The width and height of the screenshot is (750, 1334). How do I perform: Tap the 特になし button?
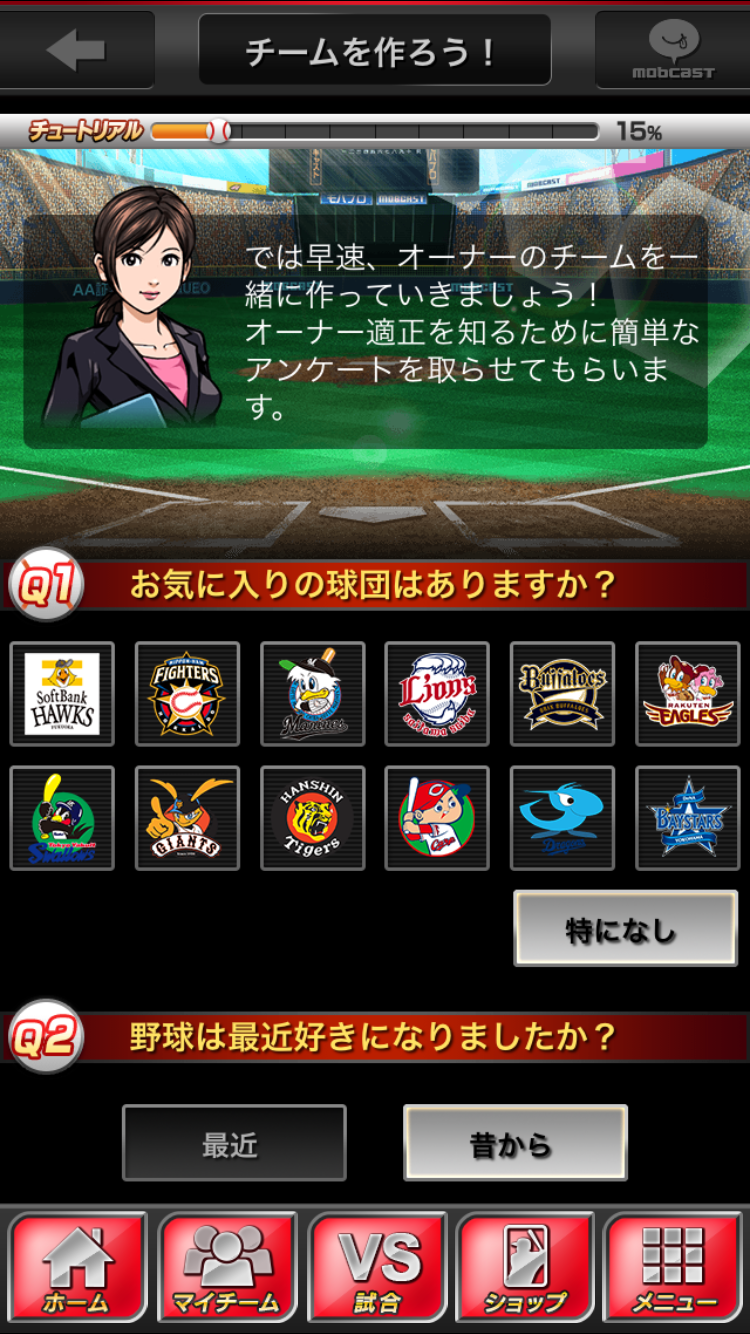pos(625,929)
